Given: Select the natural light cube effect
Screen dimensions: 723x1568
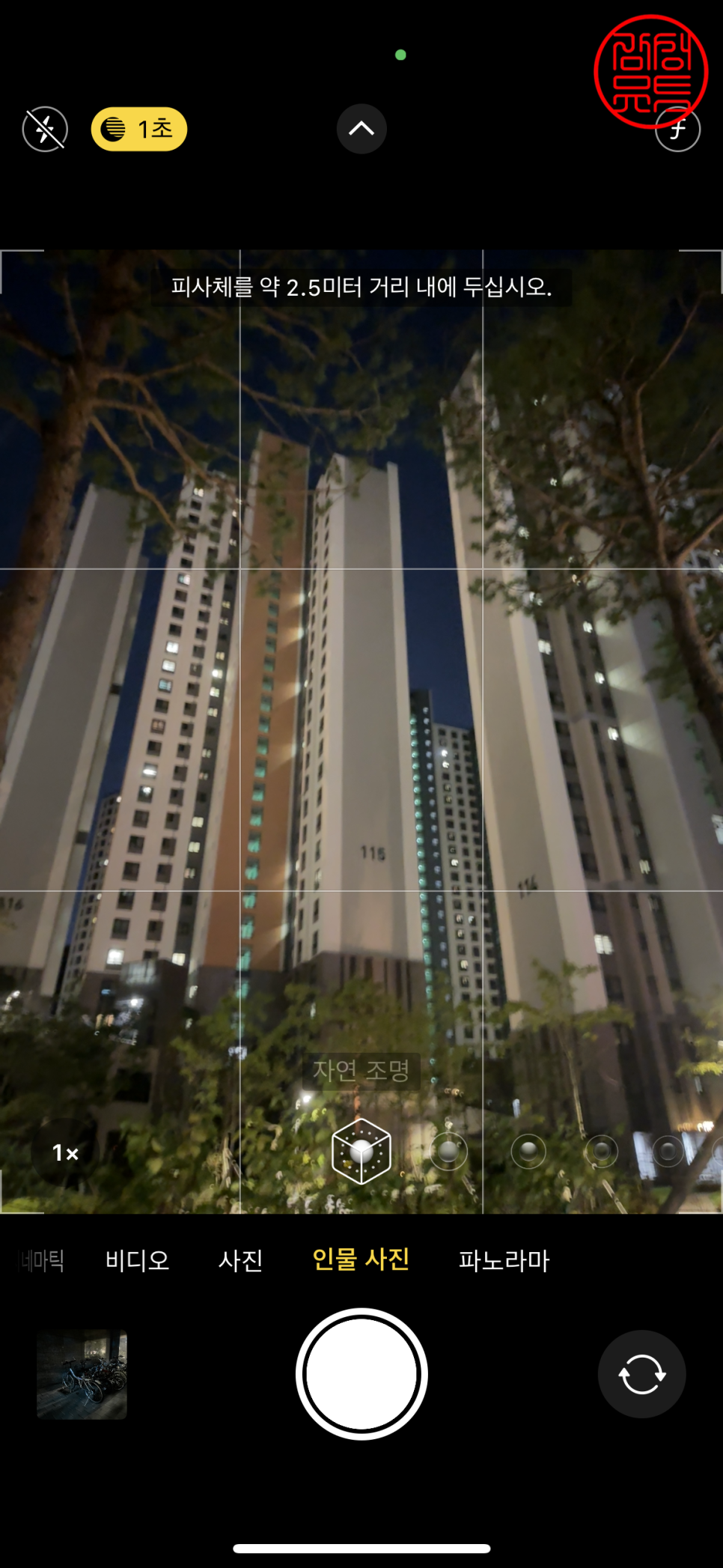Looking at the screenshot, I should point(361,1152).
